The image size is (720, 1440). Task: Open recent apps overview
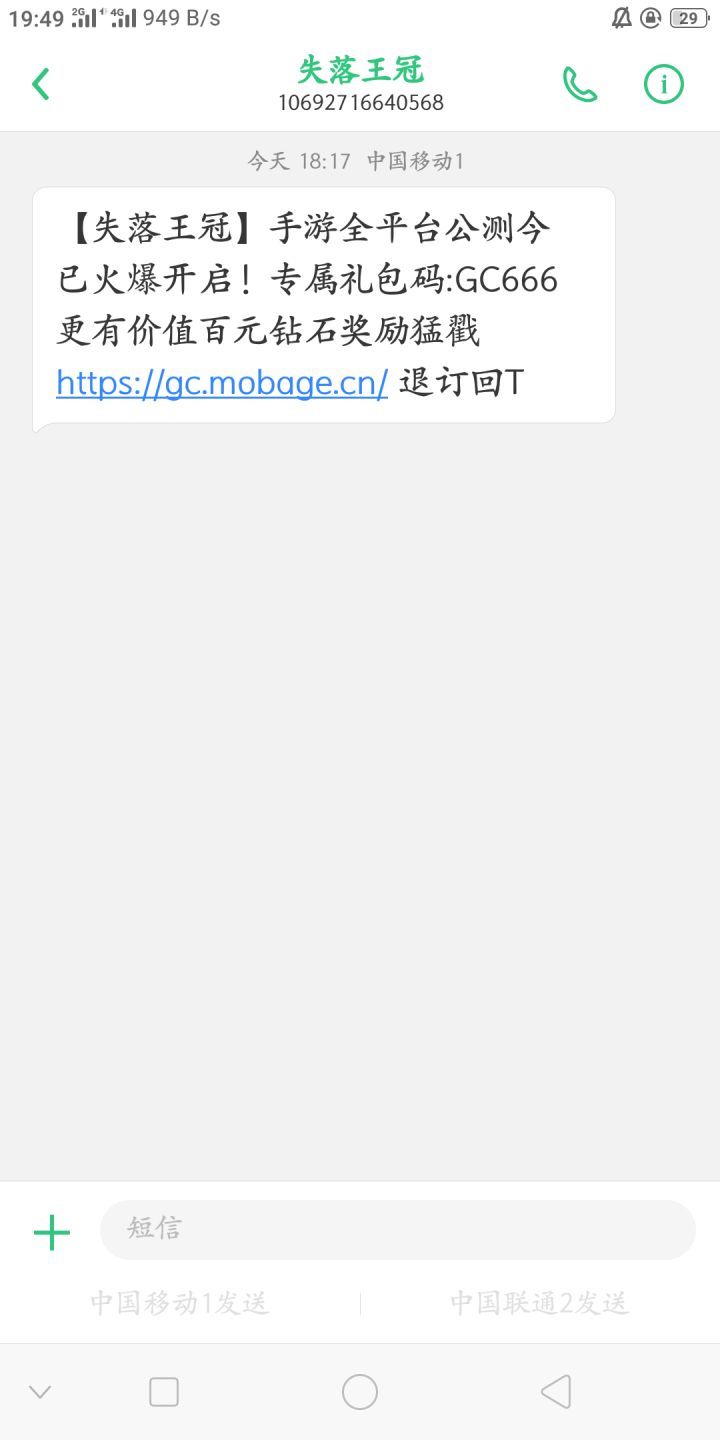pyautogui.click(x=163, y=1392)
